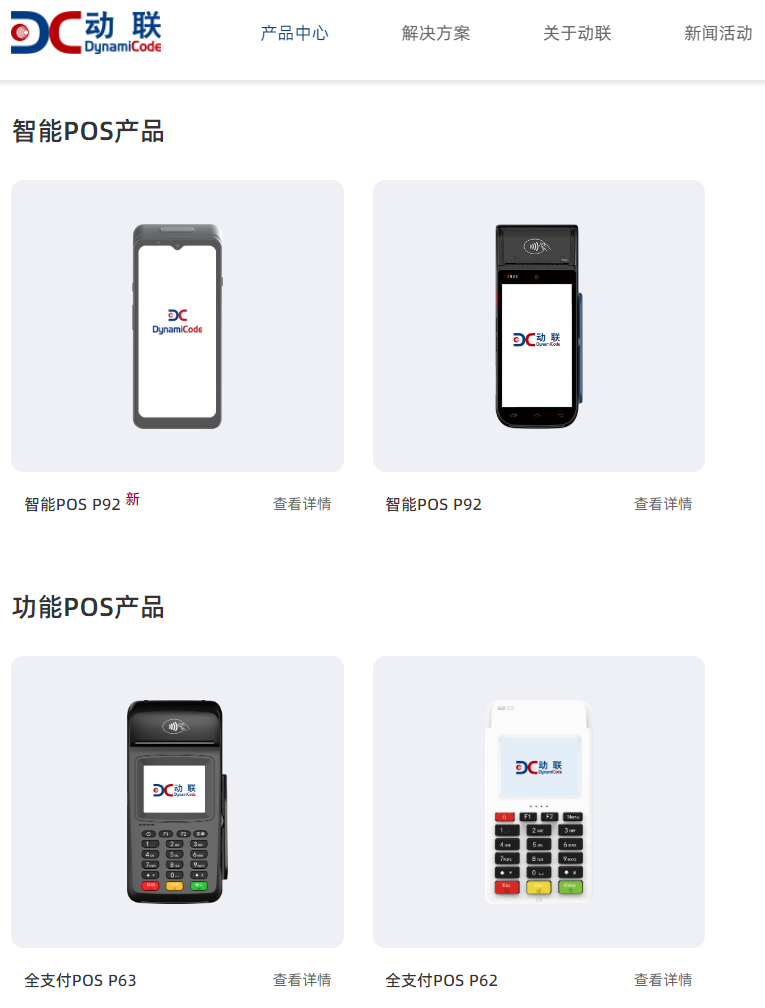Select the white 全支付POS P62 product card

[x=538, y=801]
